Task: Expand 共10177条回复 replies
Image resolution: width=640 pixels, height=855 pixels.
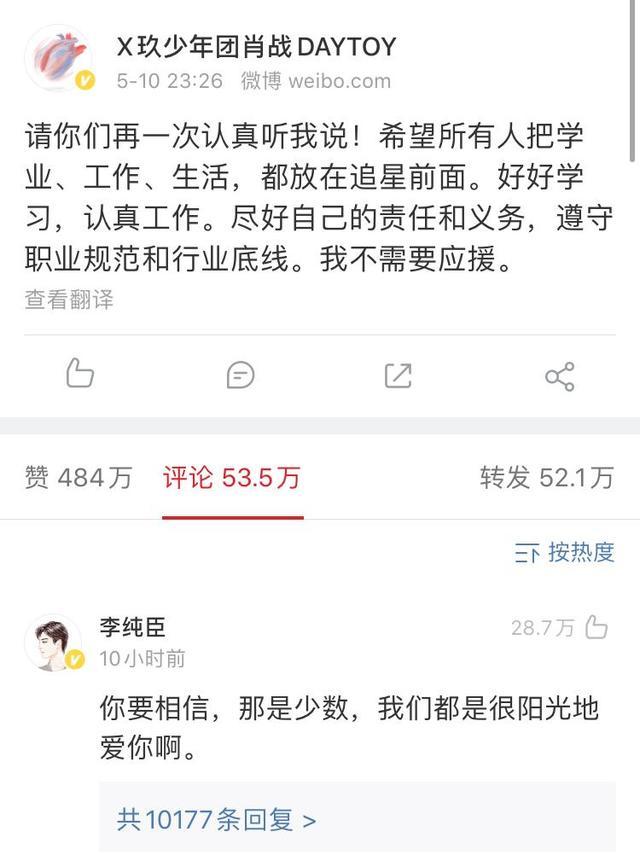Action: (x=217, y=820)
